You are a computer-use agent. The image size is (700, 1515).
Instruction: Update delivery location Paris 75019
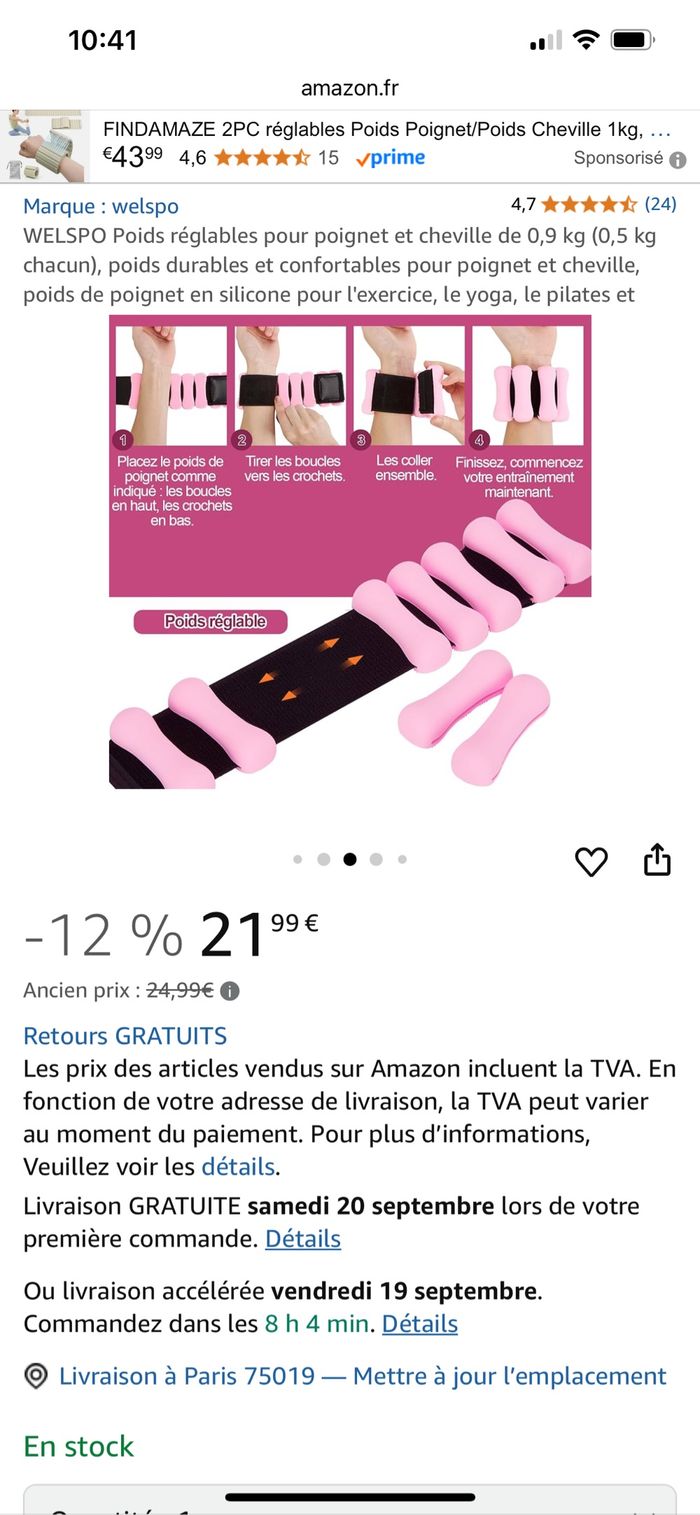(x=362, y=1376)
